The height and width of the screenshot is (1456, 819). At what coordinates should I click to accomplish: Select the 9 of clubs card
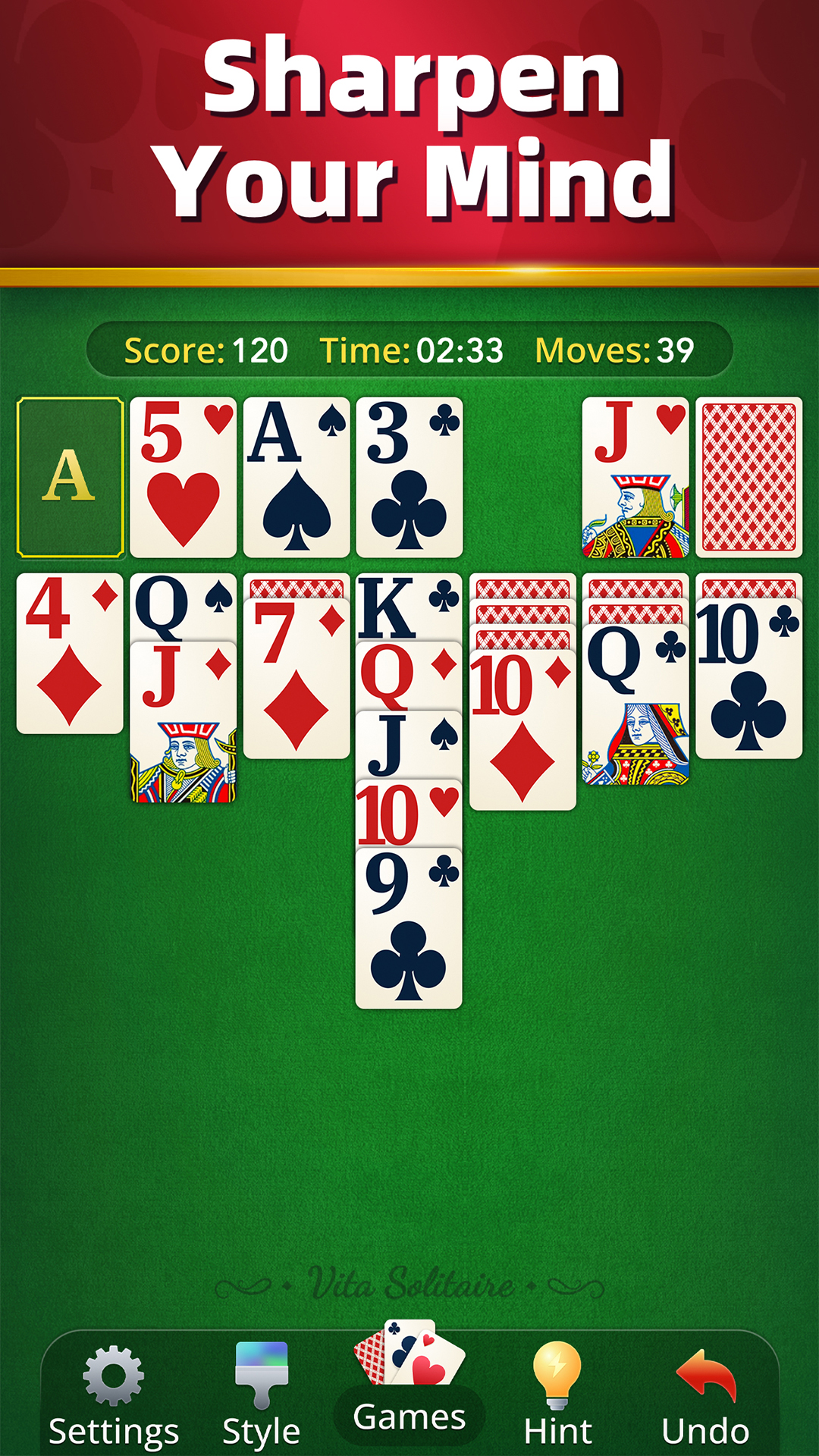(409, 929)
